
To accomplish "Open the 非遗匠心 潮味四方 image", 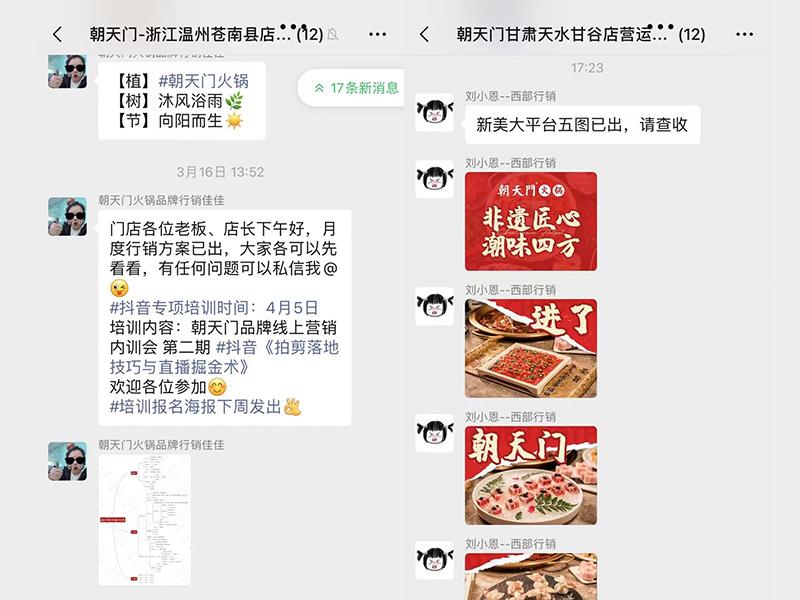I will pyautogui.click(x=530, y=221).
